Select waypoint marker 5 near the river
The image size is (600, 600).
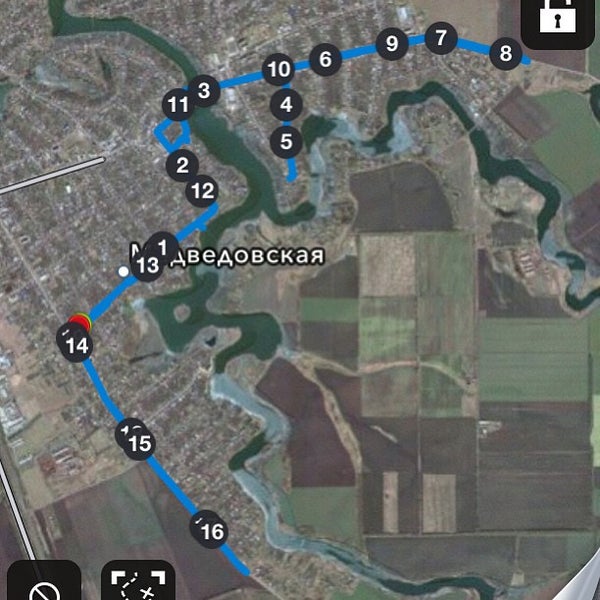(x=287, y=141)
